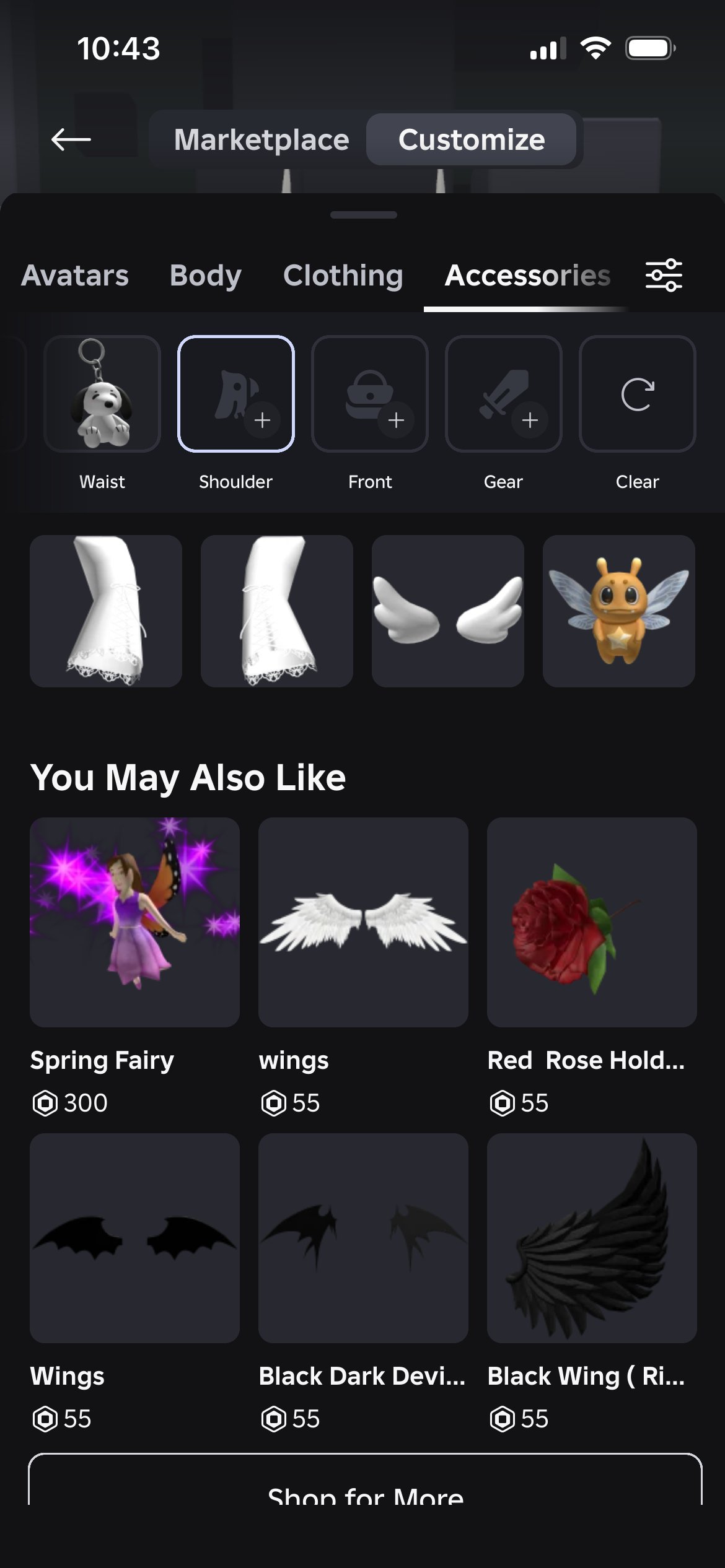Image resolution: width=725 pixels, height=1568 pixels.
Task: Open the filter sliders icon
Action: (664, 276)
